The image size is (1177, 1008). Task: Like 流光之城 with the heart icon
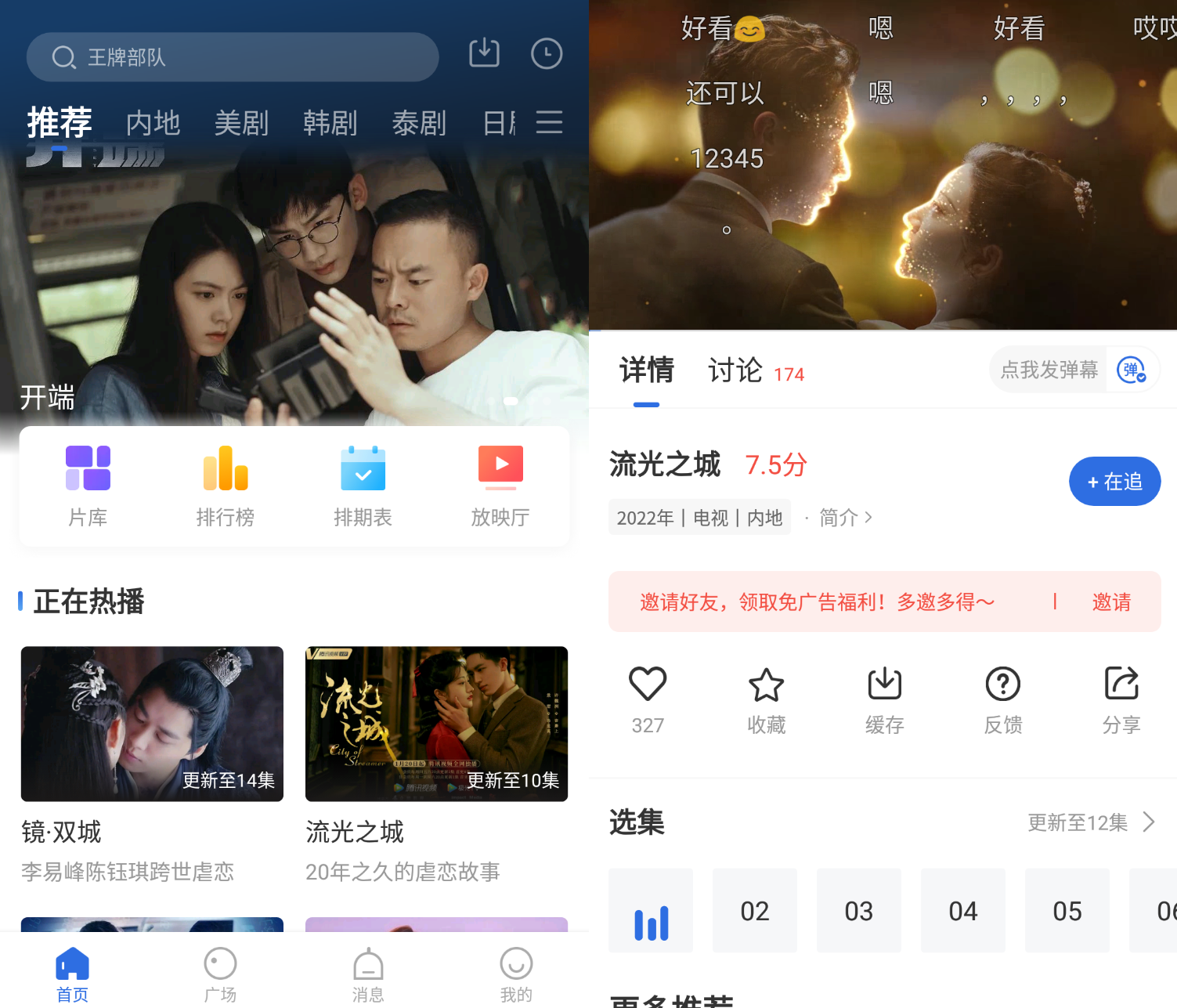click(x=648, y=685)
